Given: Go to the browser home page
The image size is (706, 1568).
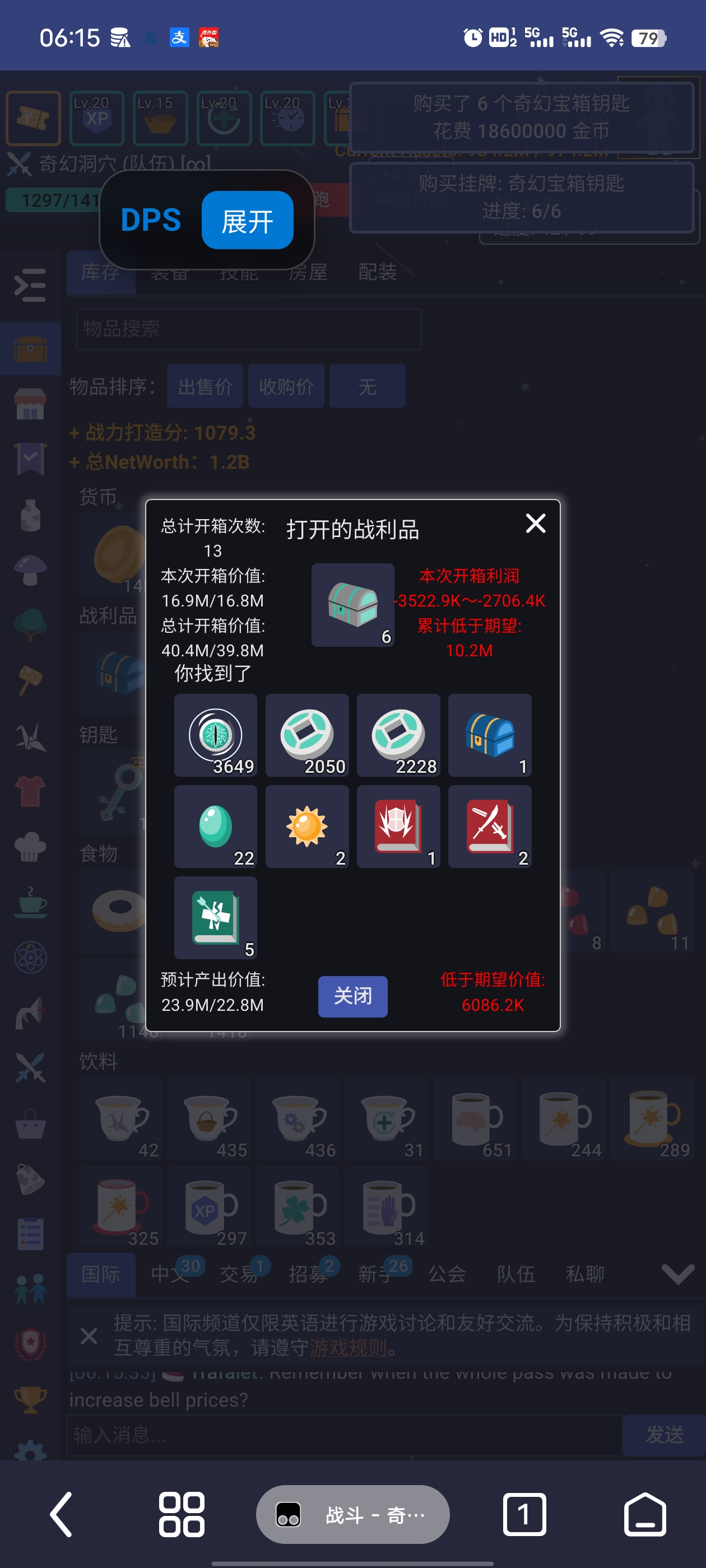Looking at the screenshot, I should click(644, 1514).
